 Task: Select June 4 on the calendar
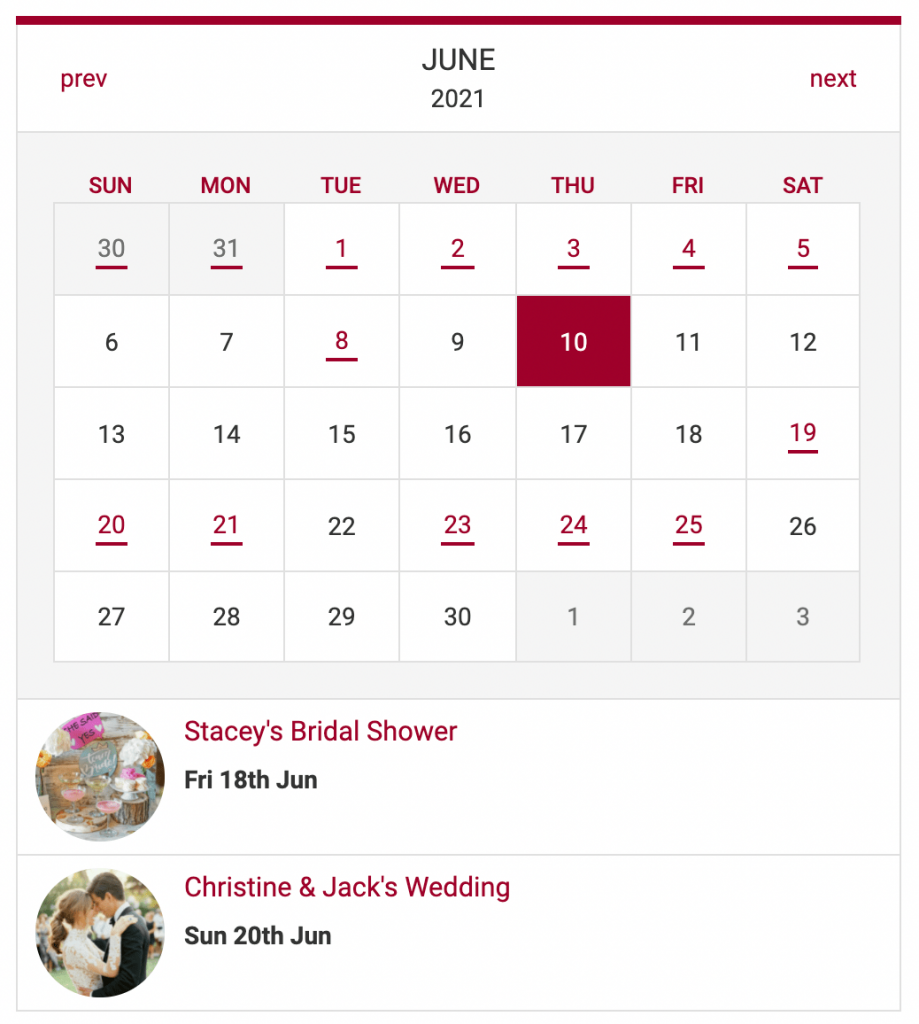pos(688,249)
